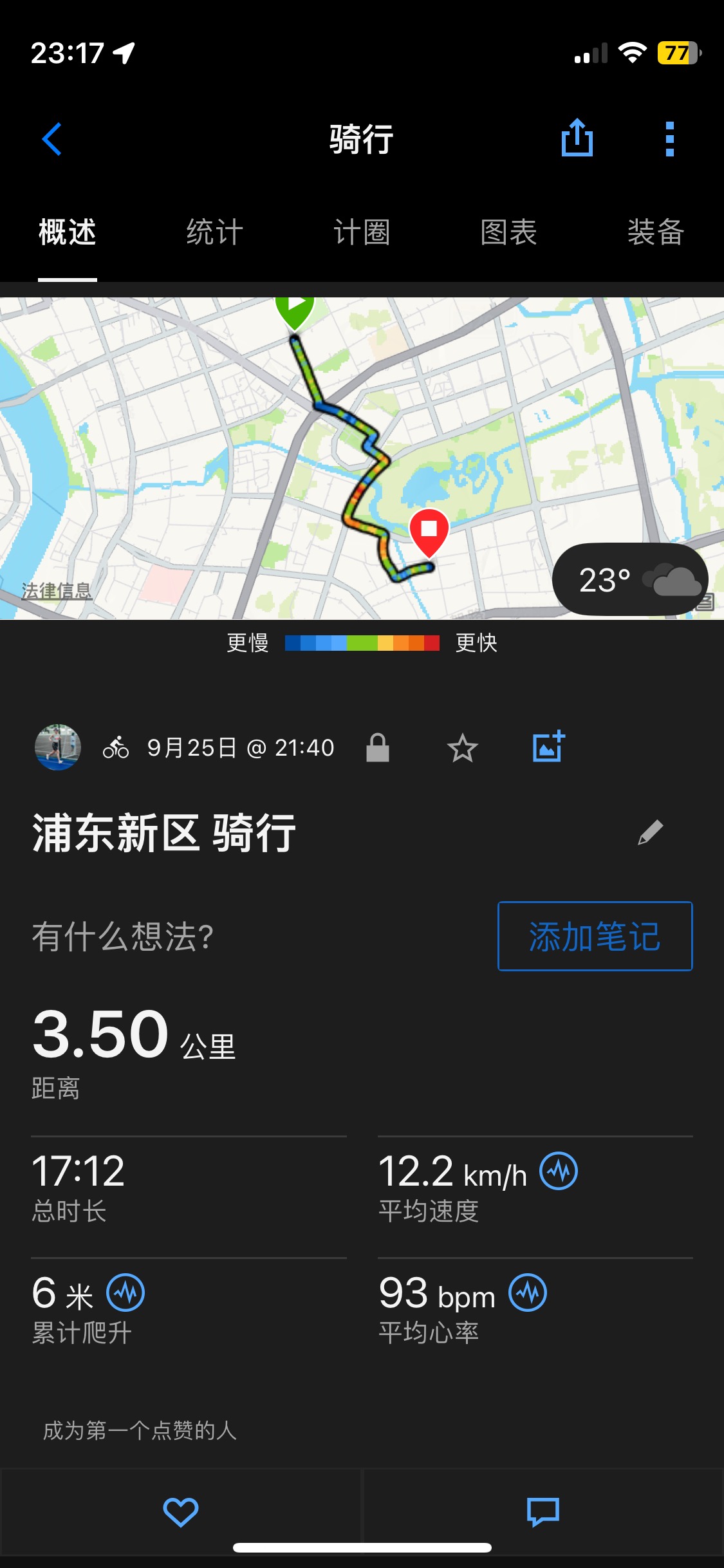
Task: Open the average speed chart icon
Action: [x=559, y=1173]
